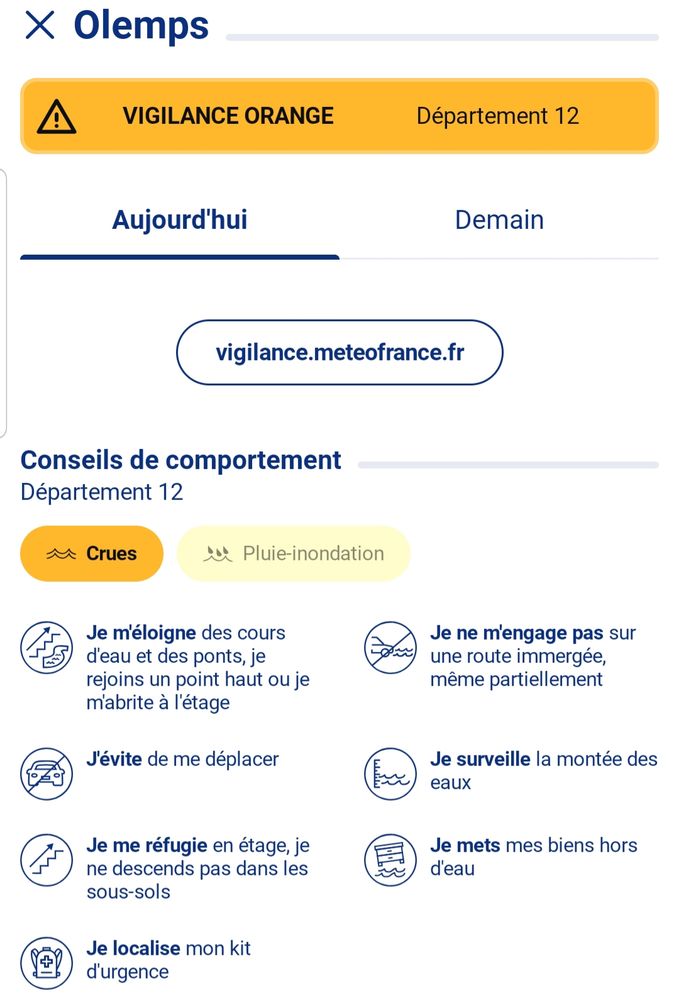Select the Pluie-inondation advice chip
The width and height of the screenshot is (679, 1000).
294,553
